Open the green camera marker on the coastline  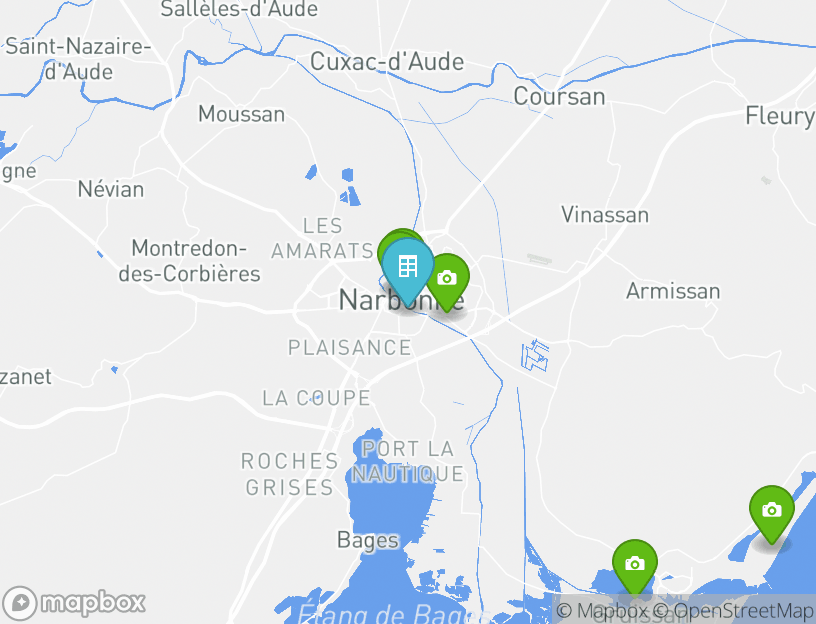point(771,511)
